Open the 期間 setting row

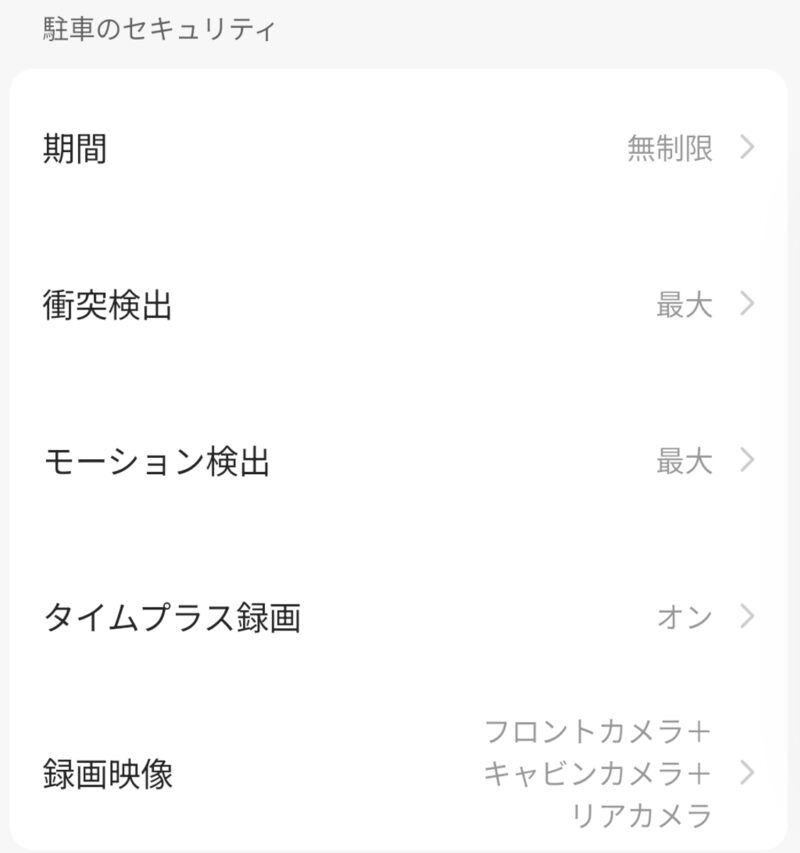pyautogui.click(x=400, y=149)
